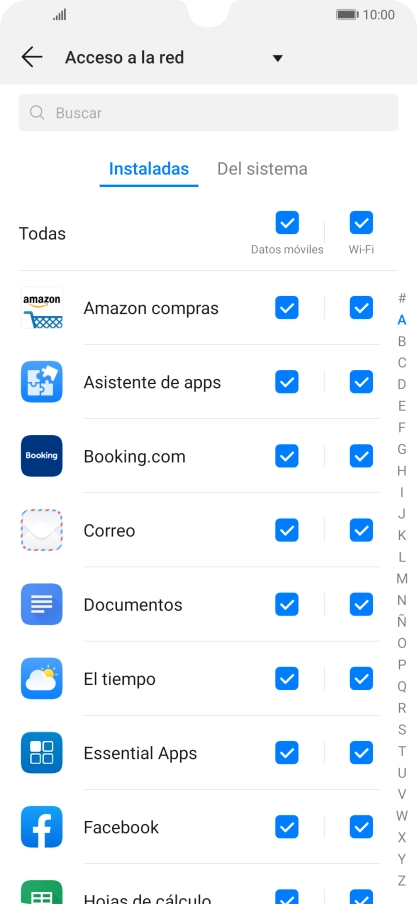The height and width of the screenshot is (904, 417).
Task: Jump to letter F in the index
Action: (402, 427)
